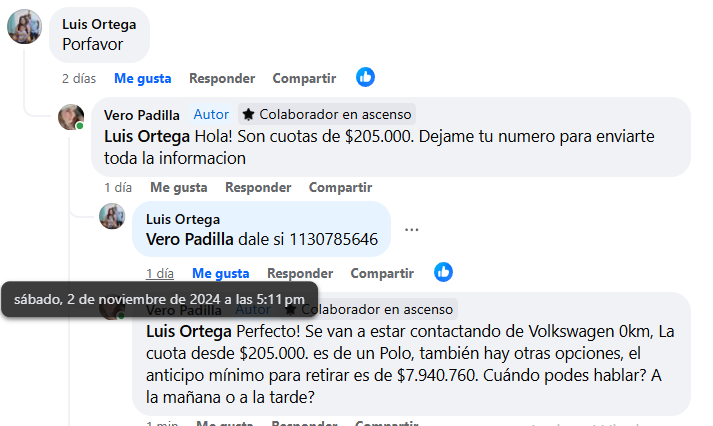View like reactions on phone number comment
The image size is (713, 426).
[444, 272]
